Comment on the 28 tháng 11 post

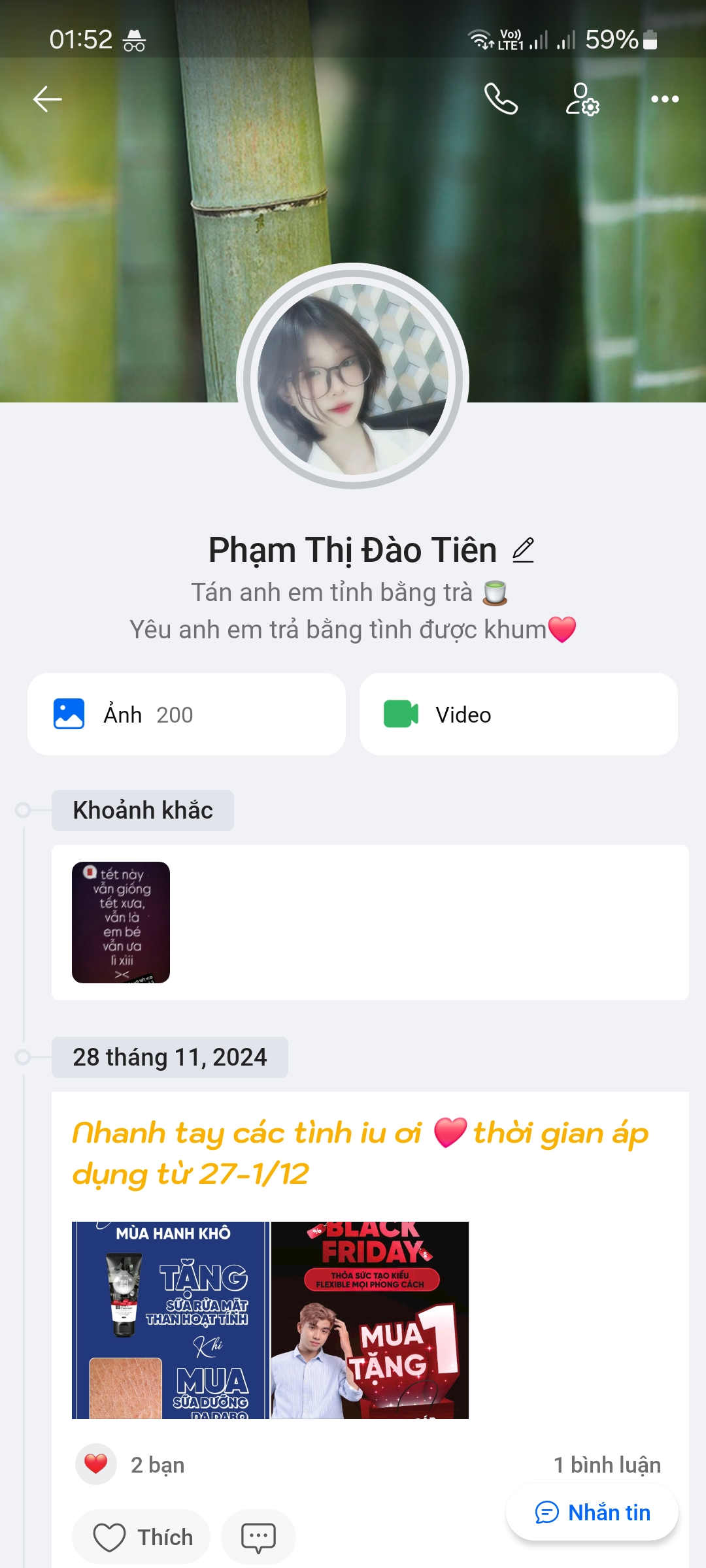click(258, 1537)
